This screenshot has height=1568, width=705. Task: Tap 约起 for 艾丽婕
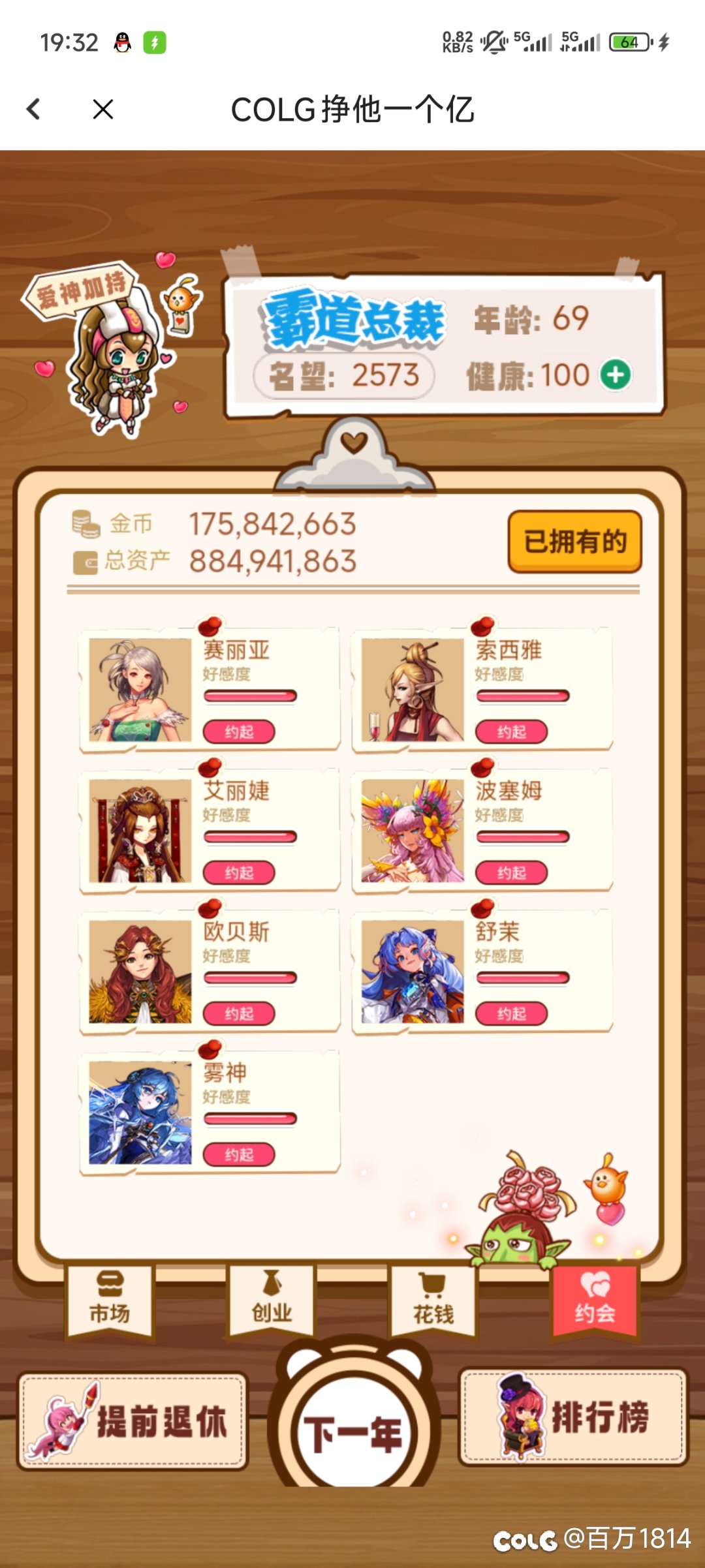point(239,872)
